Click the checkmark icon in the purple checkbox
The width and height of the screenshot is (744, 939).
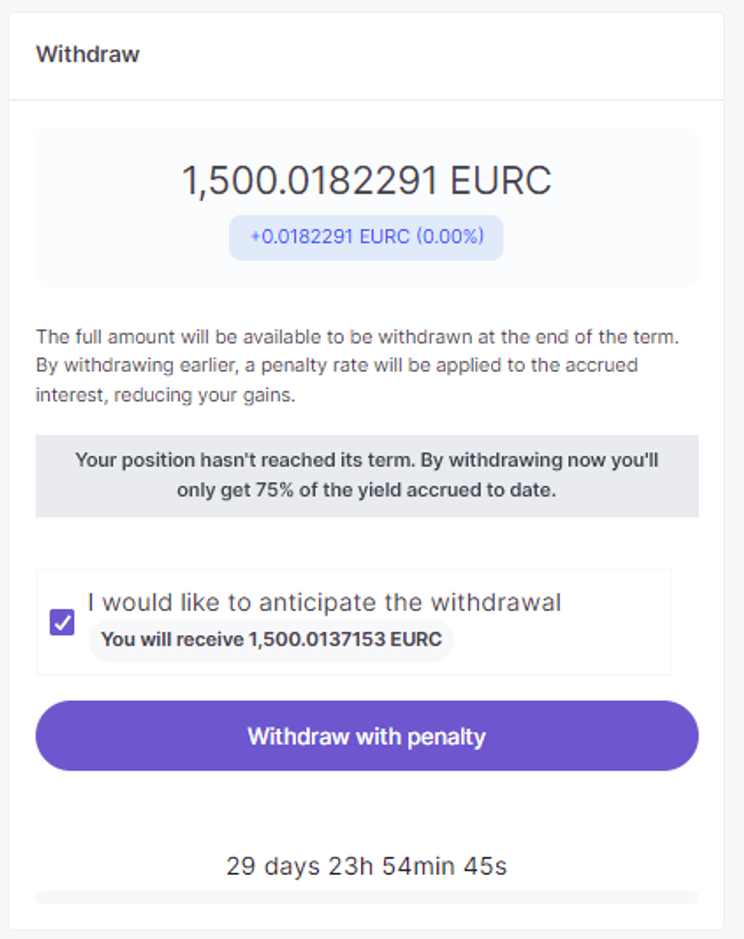coord(60,622)
